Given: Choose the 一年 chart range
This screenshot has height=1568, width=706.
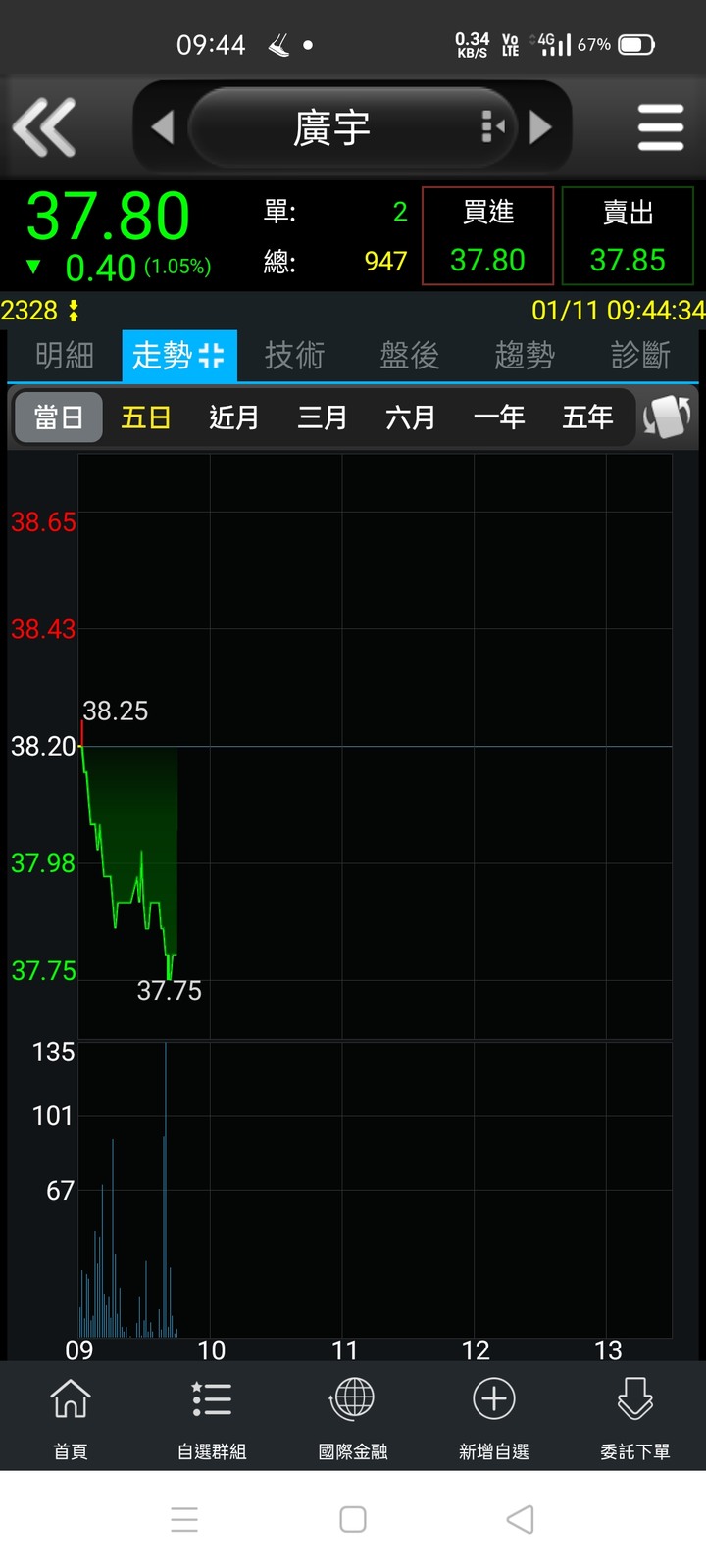Looking at the screenshot, I should click(499, 417).
